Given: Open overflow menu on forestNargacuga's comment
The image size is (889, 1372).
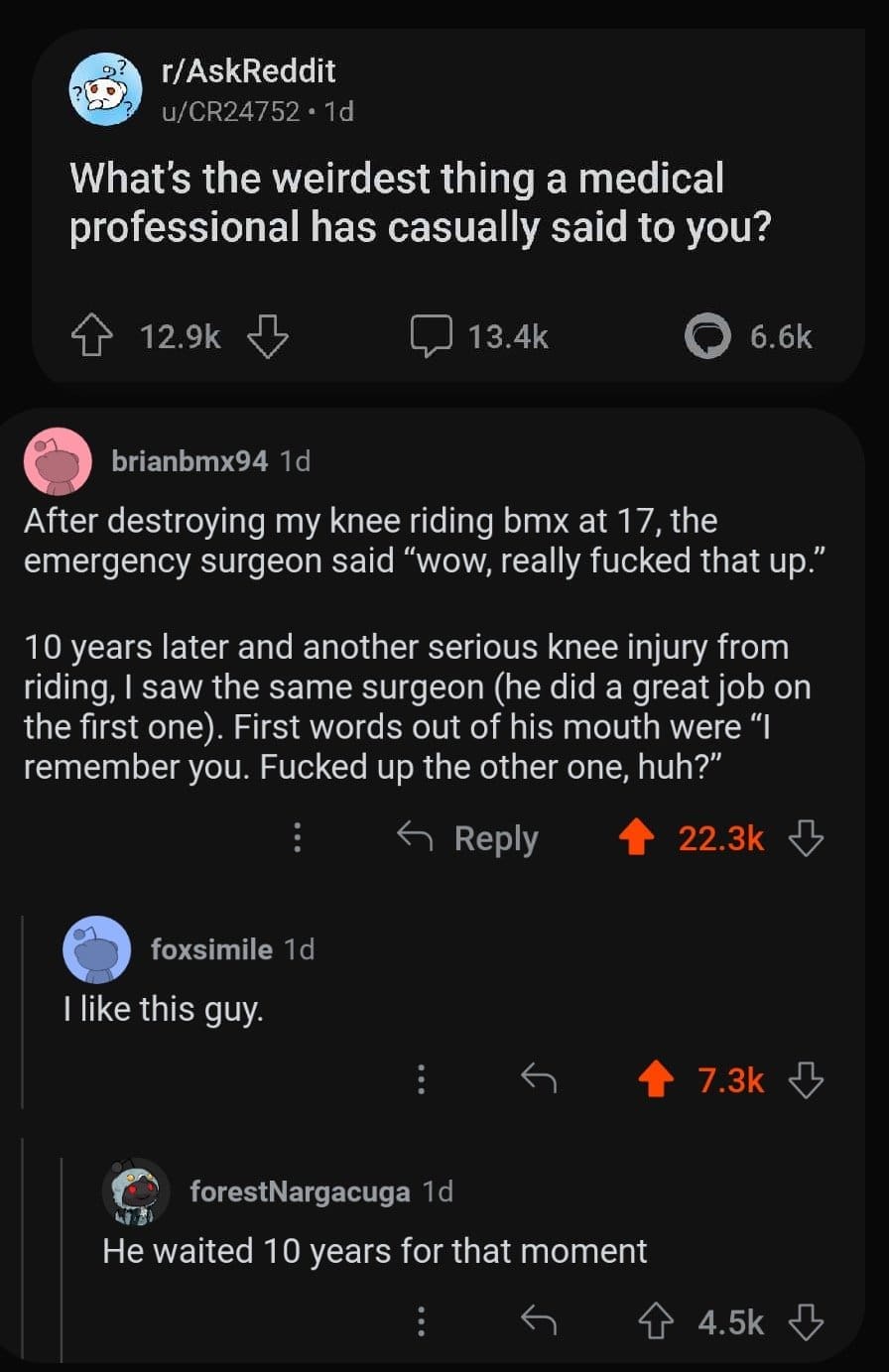Looking at the screenshot, I should coord(421,1320).
